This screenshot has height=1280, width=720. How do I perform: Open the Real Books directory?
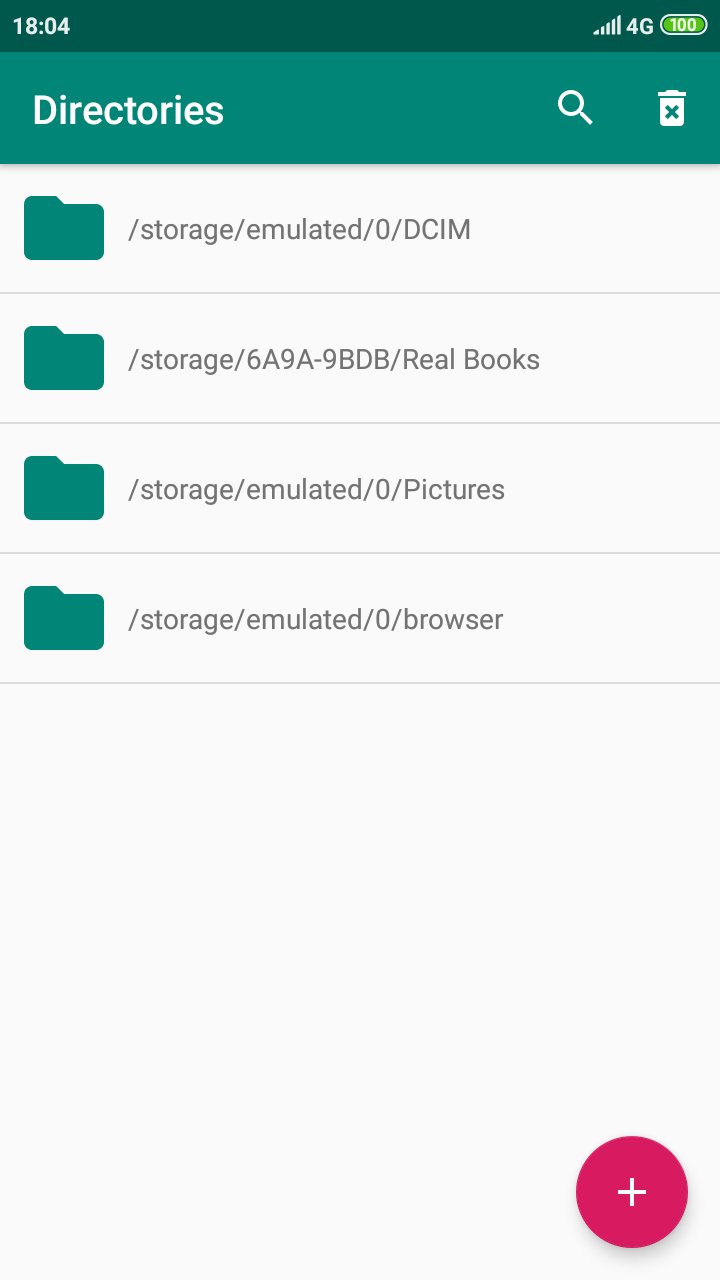(x=333, y=358)
